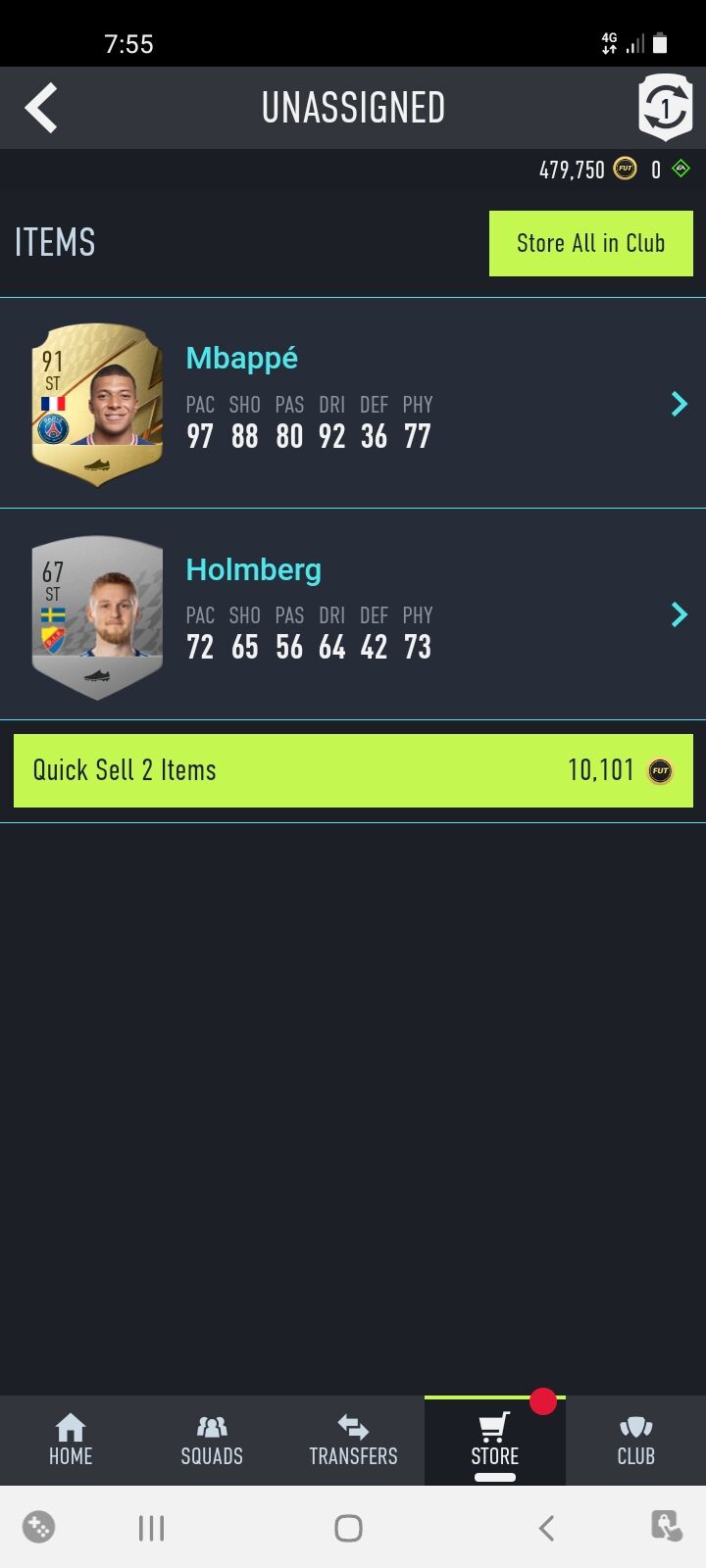Tap the system back button
The height and width of the screenshot is (1568, 706).
[x=546, y=1528]
